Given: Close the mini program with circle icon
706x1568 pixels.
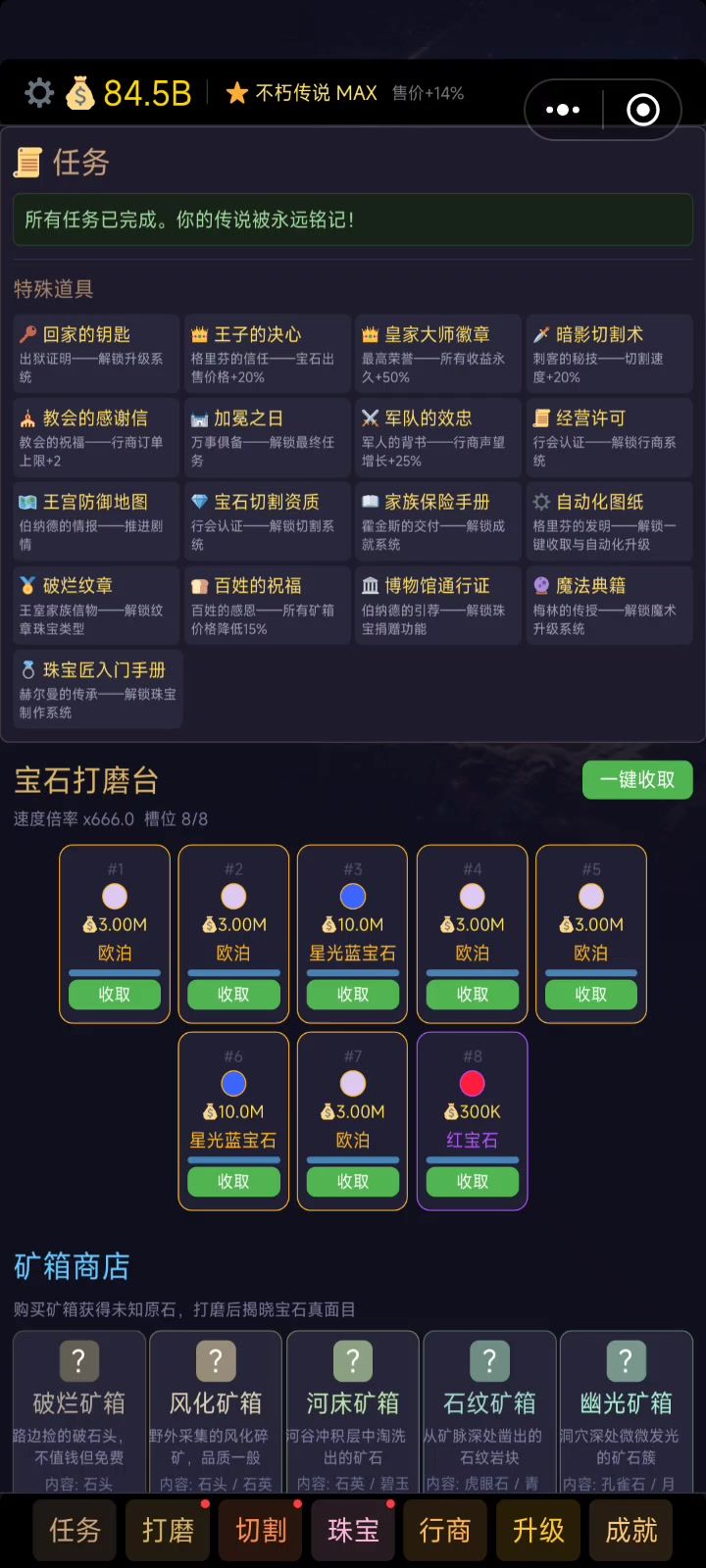Looking at the screenshot, I should click(x=643, y=110).
